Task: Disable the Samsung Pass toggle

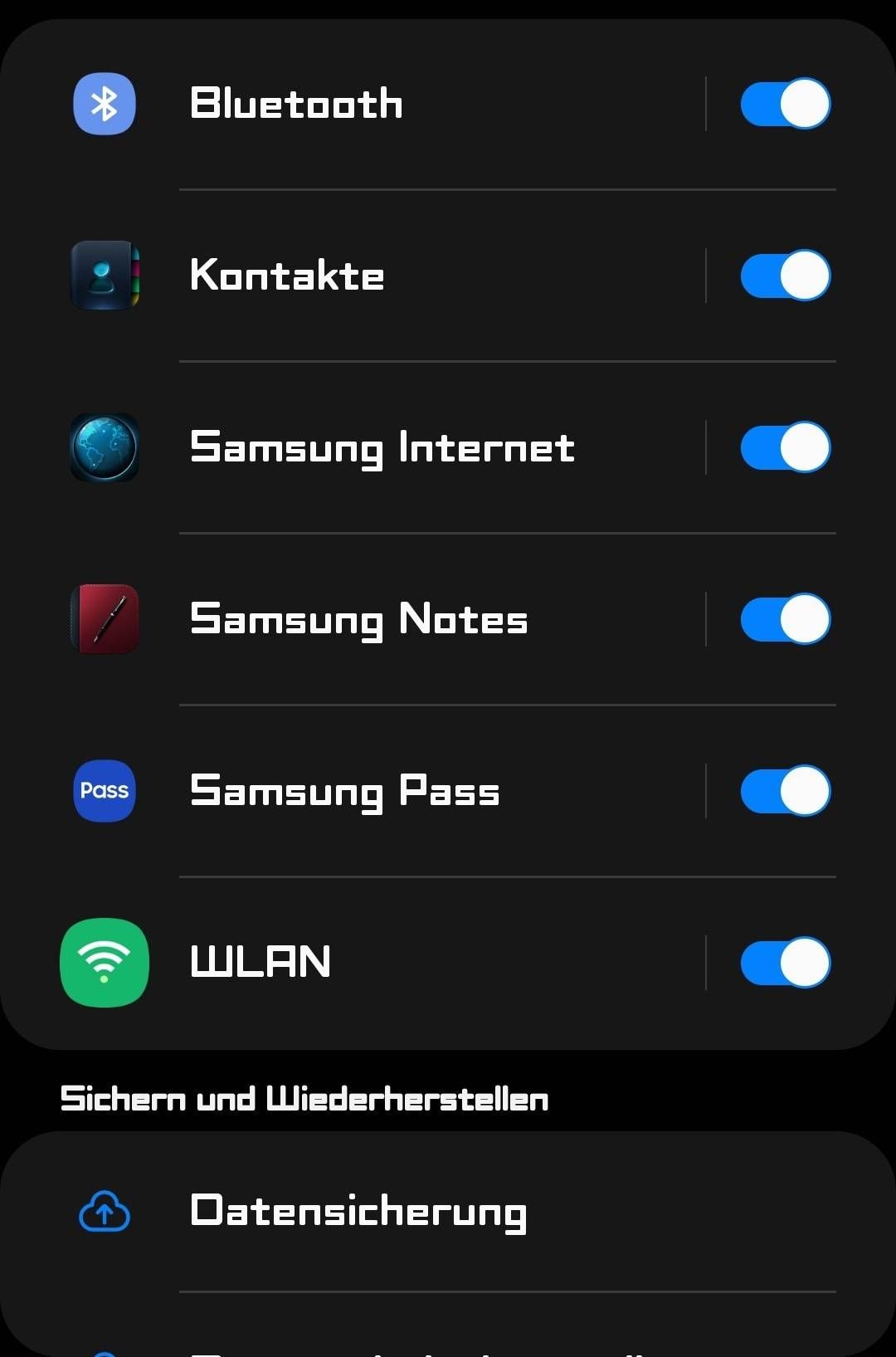Action: pyautogui.click(x=785, y=791)
